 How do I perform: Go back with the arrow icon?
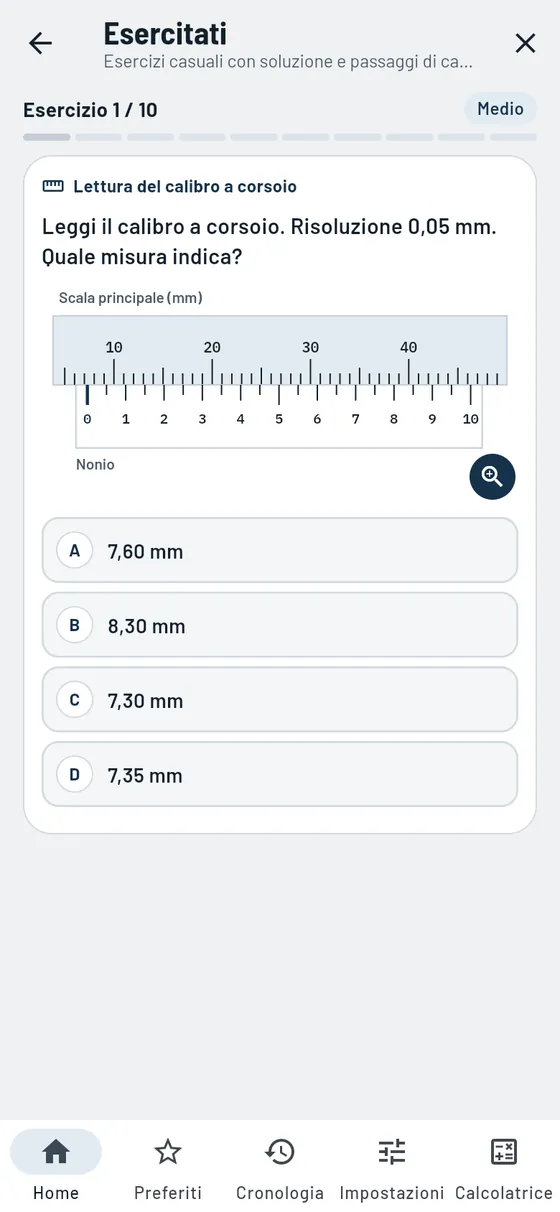[x=40, y=43]
